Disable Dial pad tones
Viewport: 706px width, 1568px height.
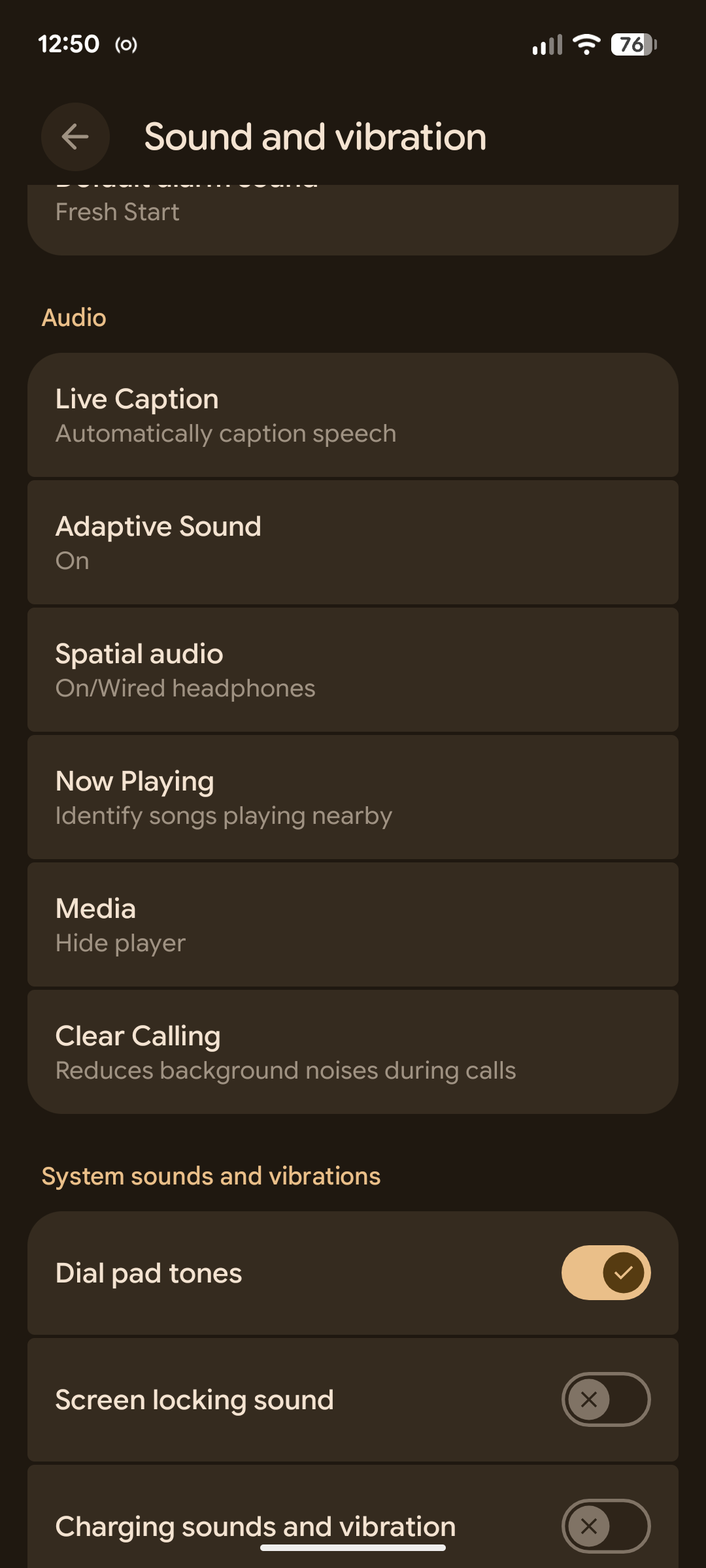click(x=605, y=1271)
